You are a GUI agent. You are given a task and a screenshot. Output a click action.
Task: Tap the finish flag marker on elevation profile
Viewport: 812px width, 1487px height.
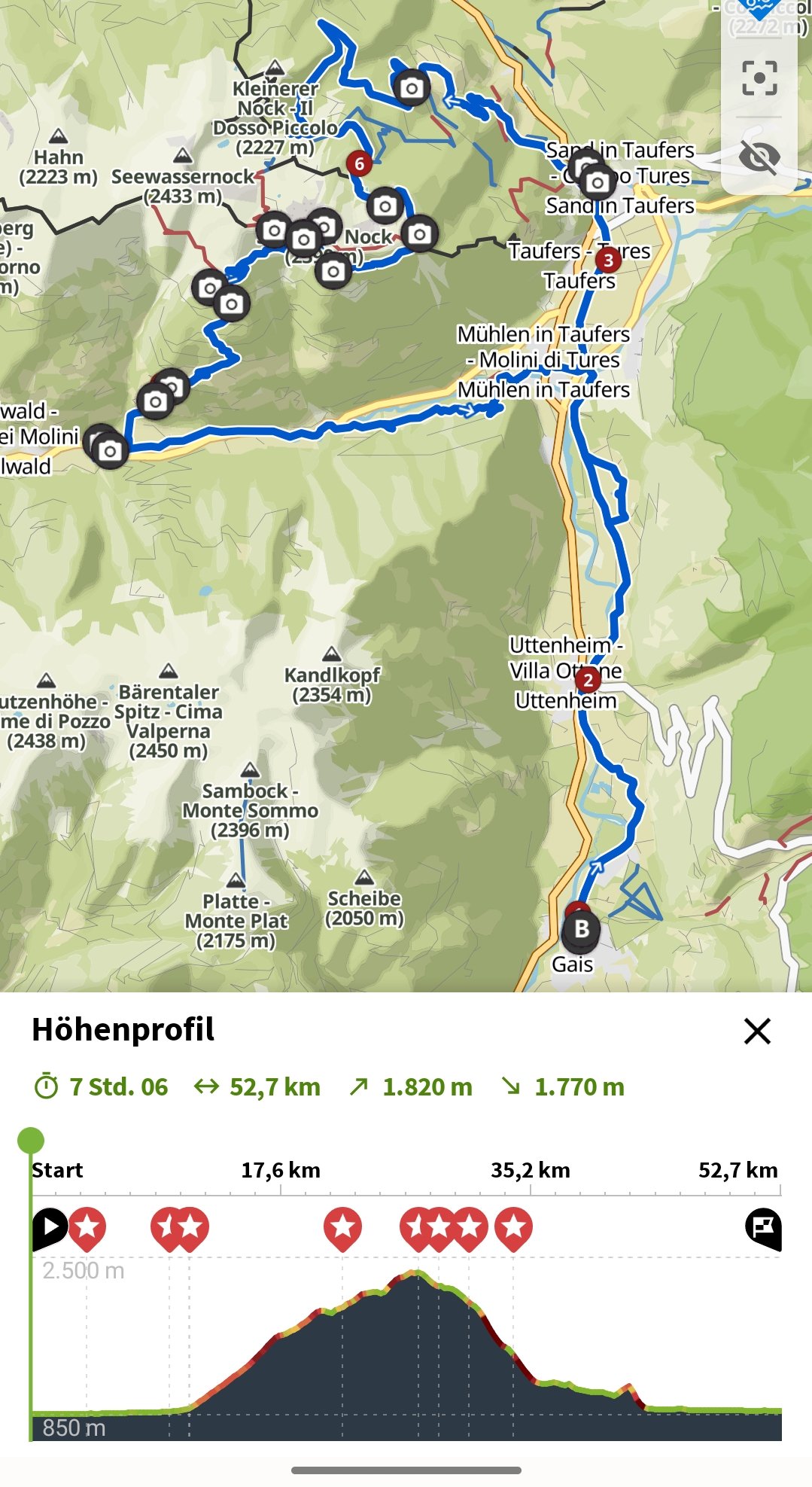pyautogui.click(x=763, y=1228)
